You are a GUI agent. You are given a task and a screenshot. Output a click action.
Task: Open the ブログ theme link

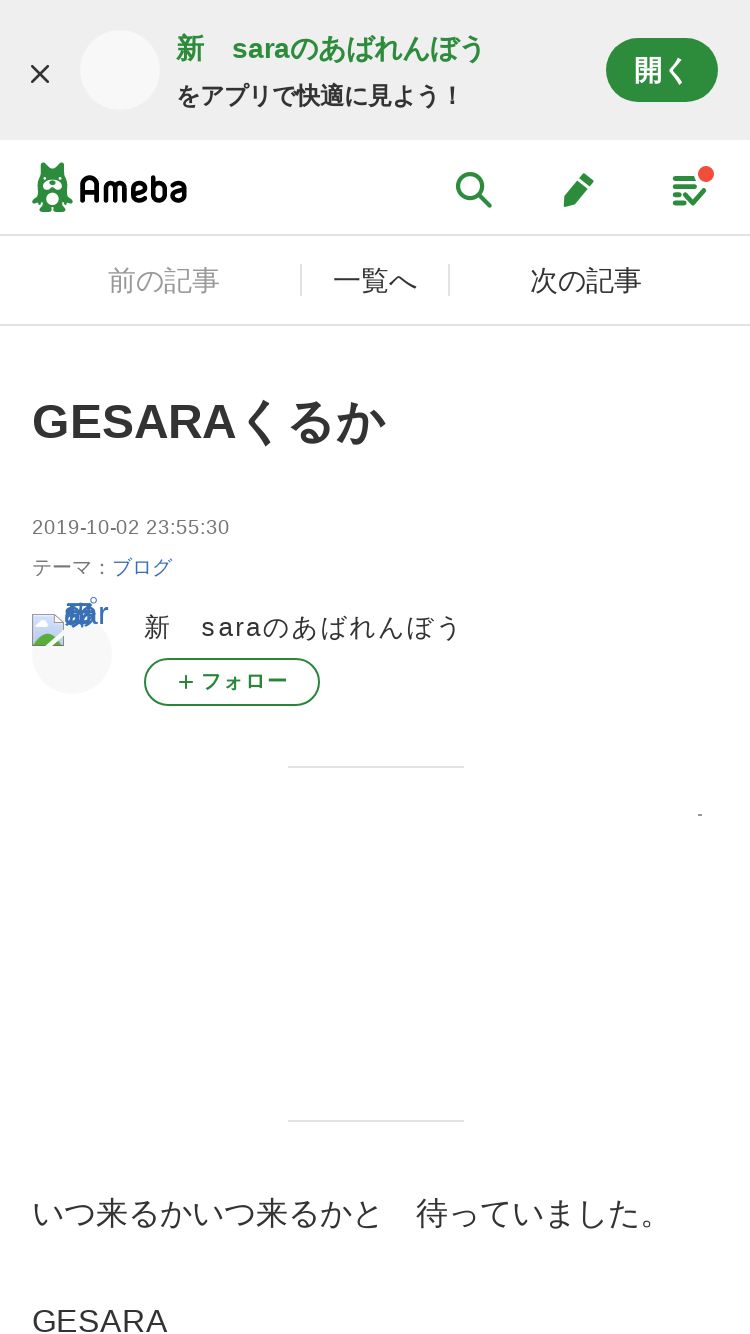(x=142, y=567)
